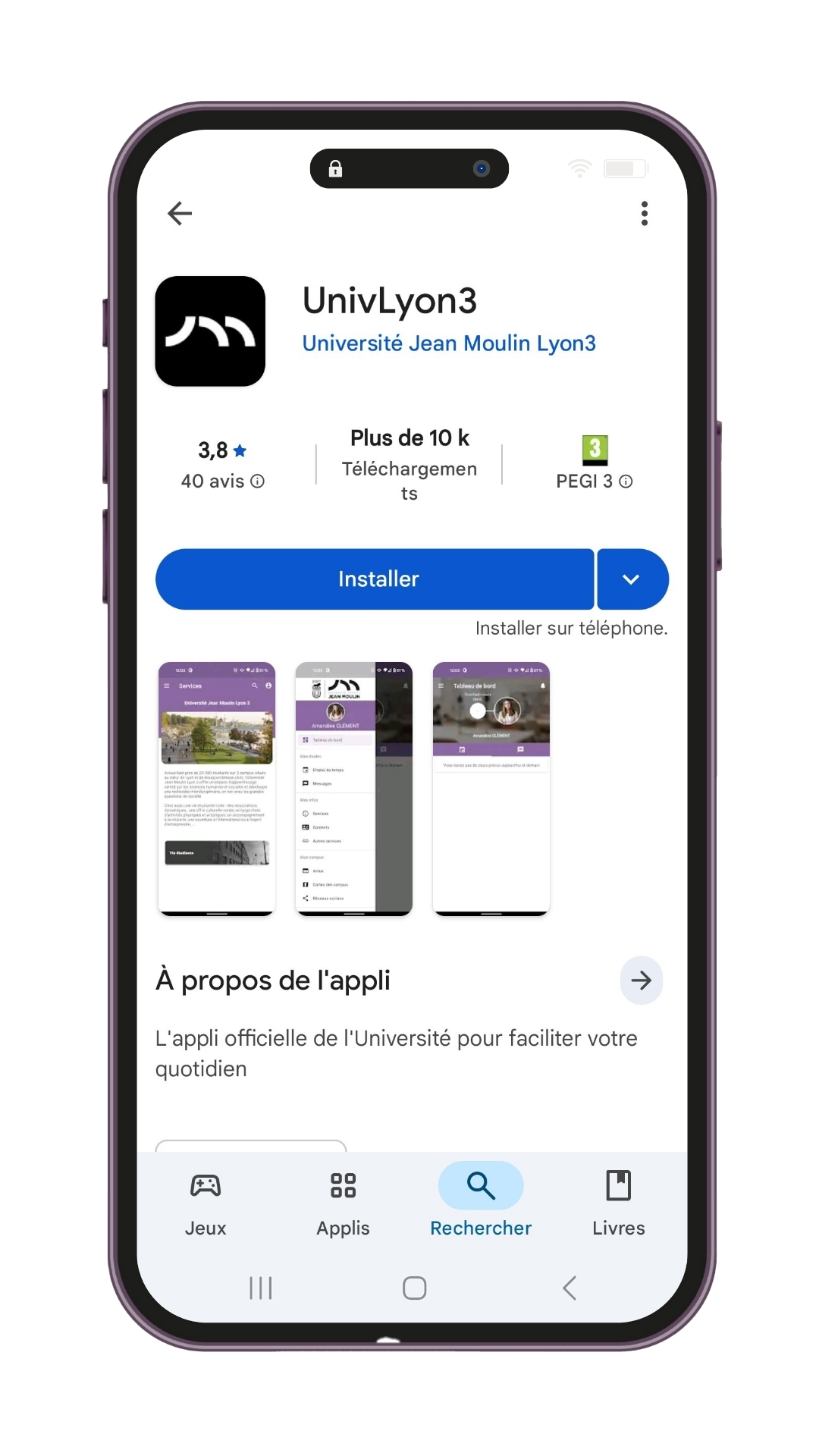Tap the system home button

pyautogui.click(x=414, y=1288)
